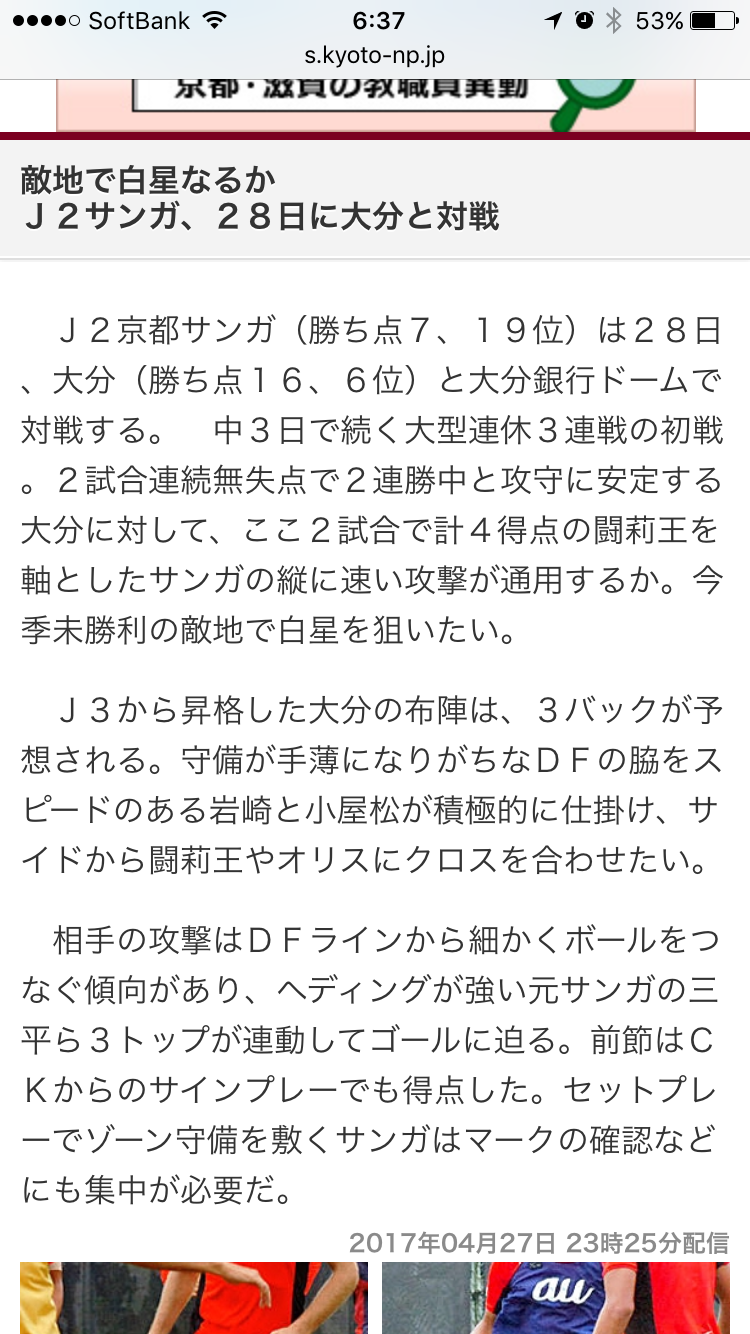
Task: Tap the s.kyoto-np.jp address bar
Action: pos(375,56)
